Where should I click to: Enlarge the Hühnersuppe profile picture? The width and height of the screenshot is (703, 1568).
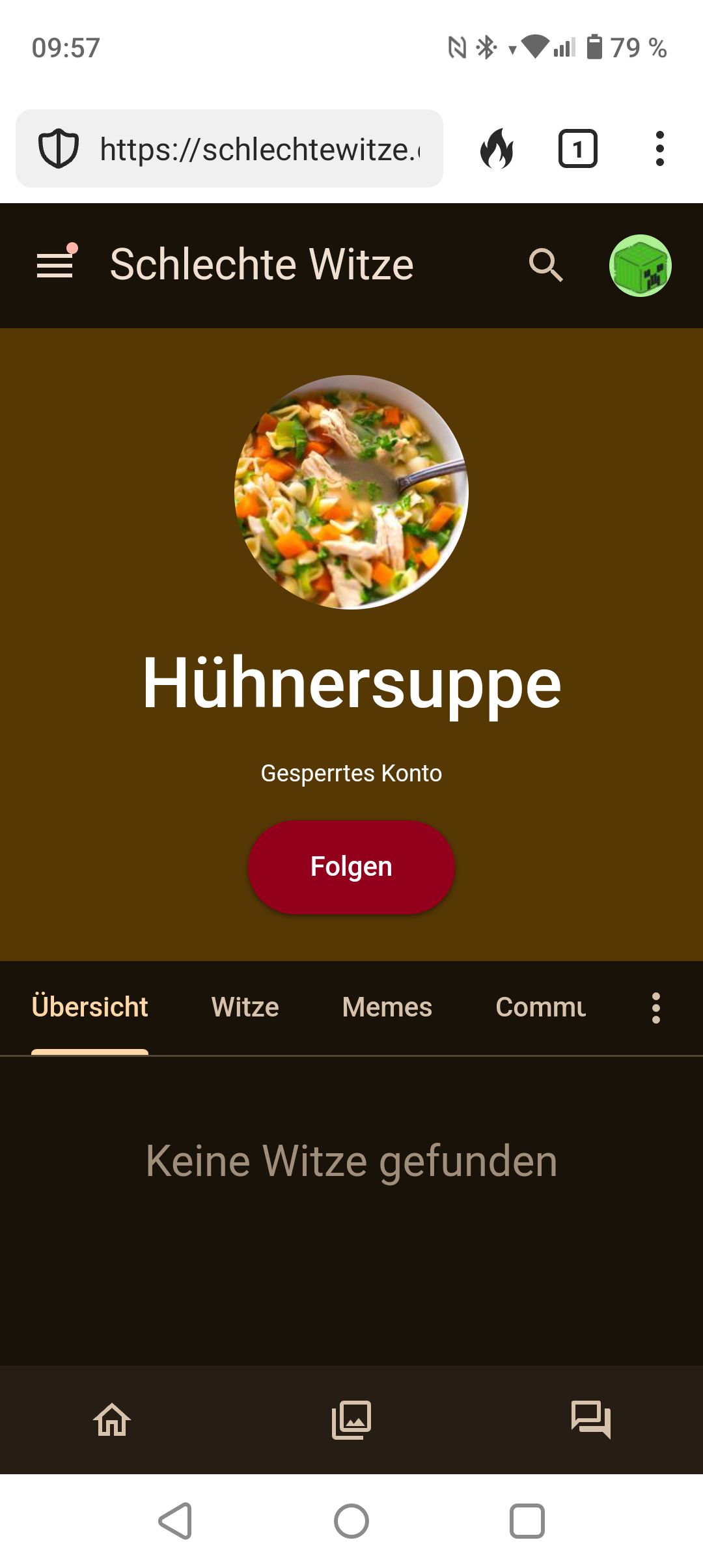coord(351,492)
